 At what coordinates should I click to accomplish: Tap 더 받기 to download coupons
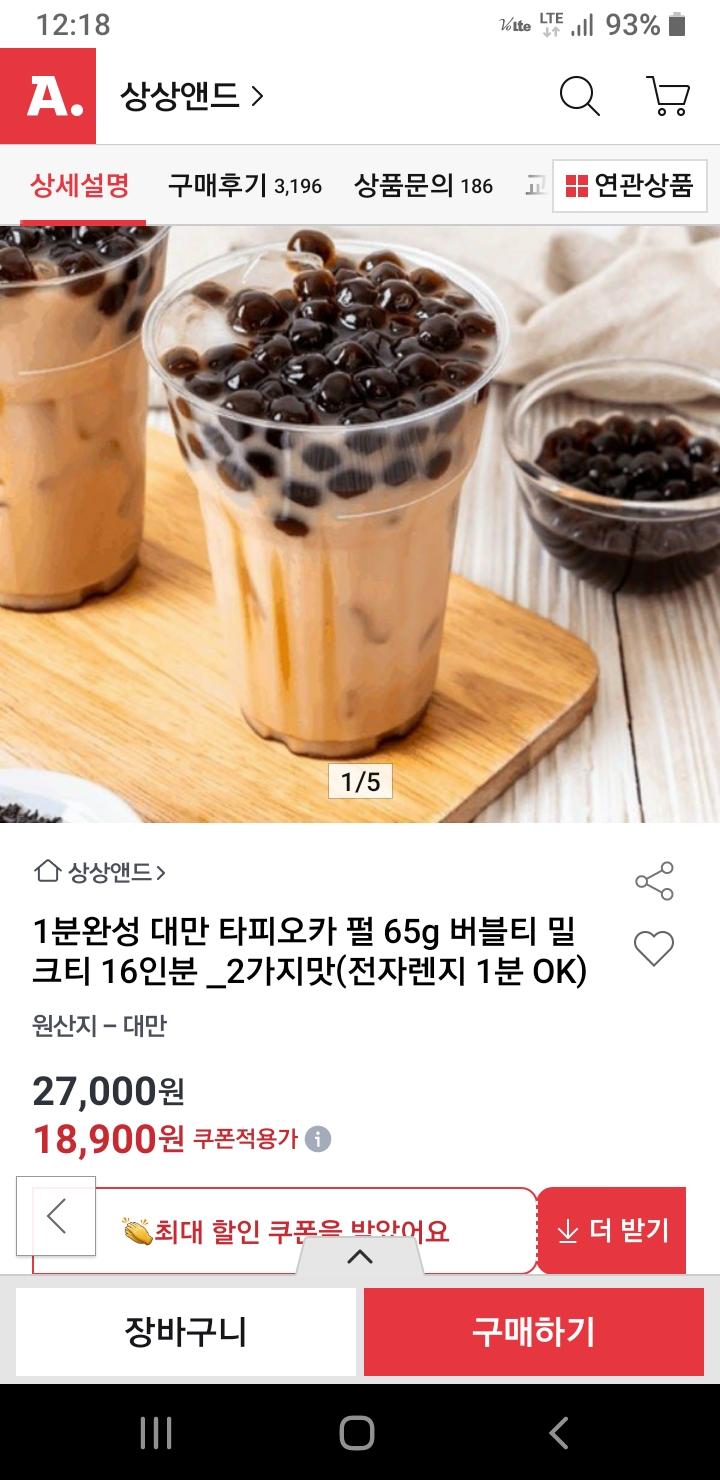(612, 1230)
